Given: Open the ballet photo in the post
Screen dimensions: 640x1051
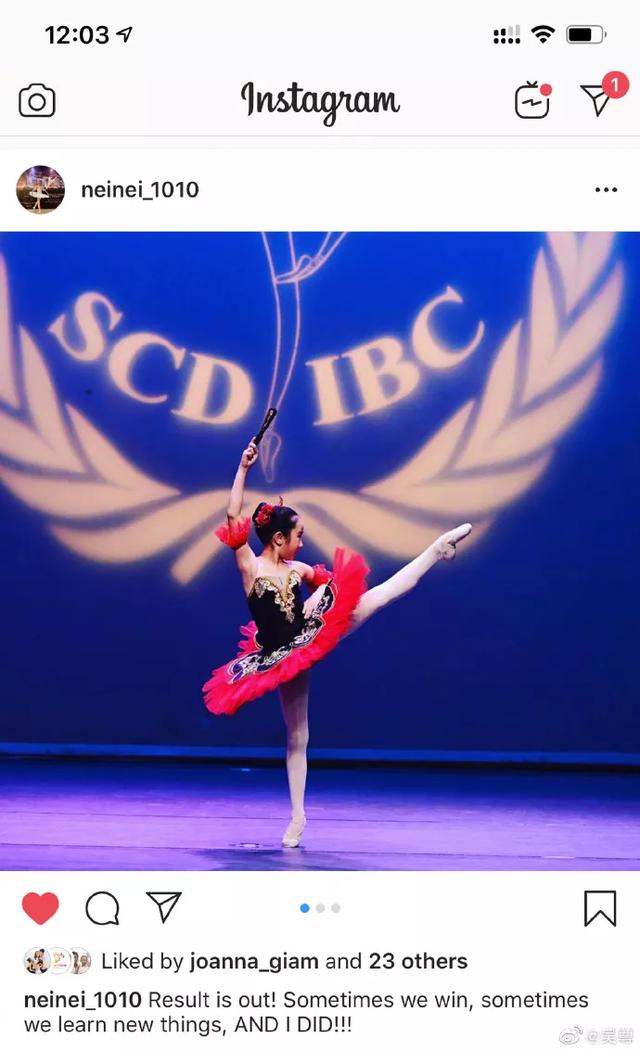Looking at the screenshot, I should (320, 550).
